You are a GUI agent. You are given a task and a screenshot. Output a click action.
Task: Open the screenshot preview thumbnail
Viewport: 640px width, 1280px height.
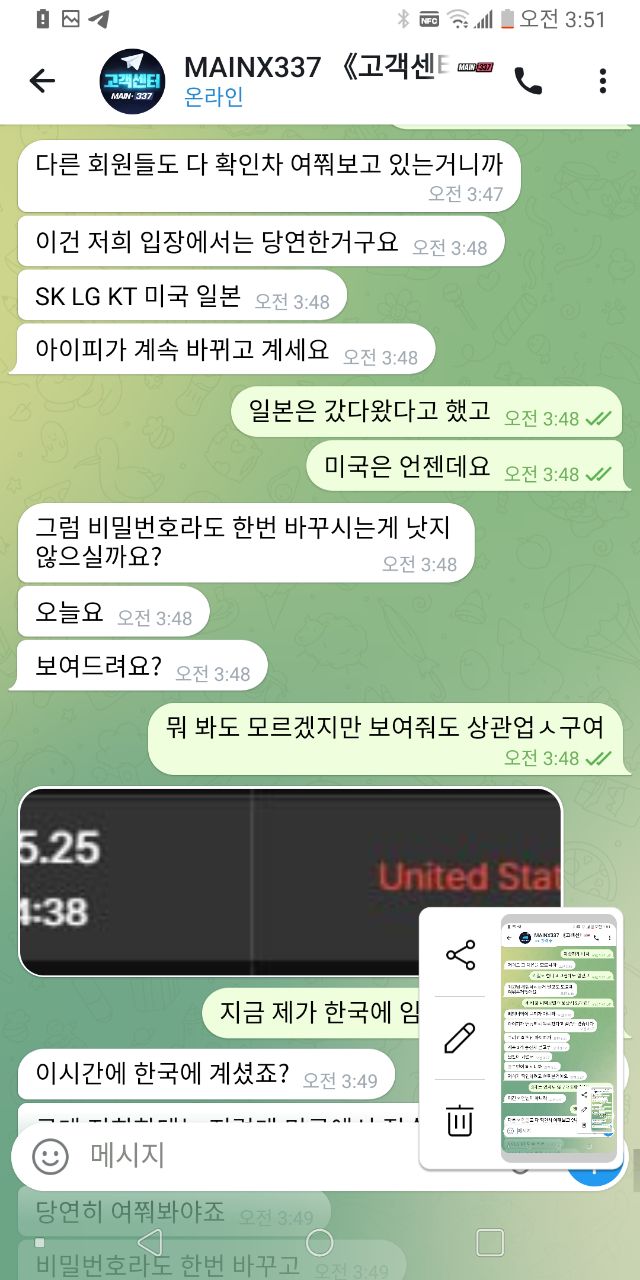point(559,1039)
